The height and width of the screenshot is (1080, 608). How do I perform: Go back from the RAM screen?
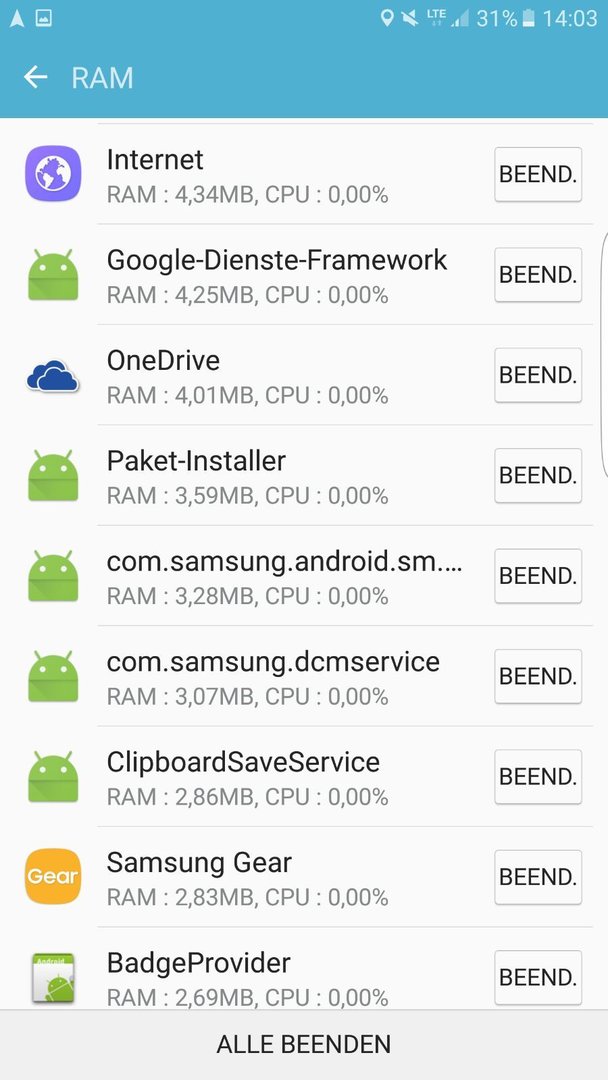tap(36, 77)
